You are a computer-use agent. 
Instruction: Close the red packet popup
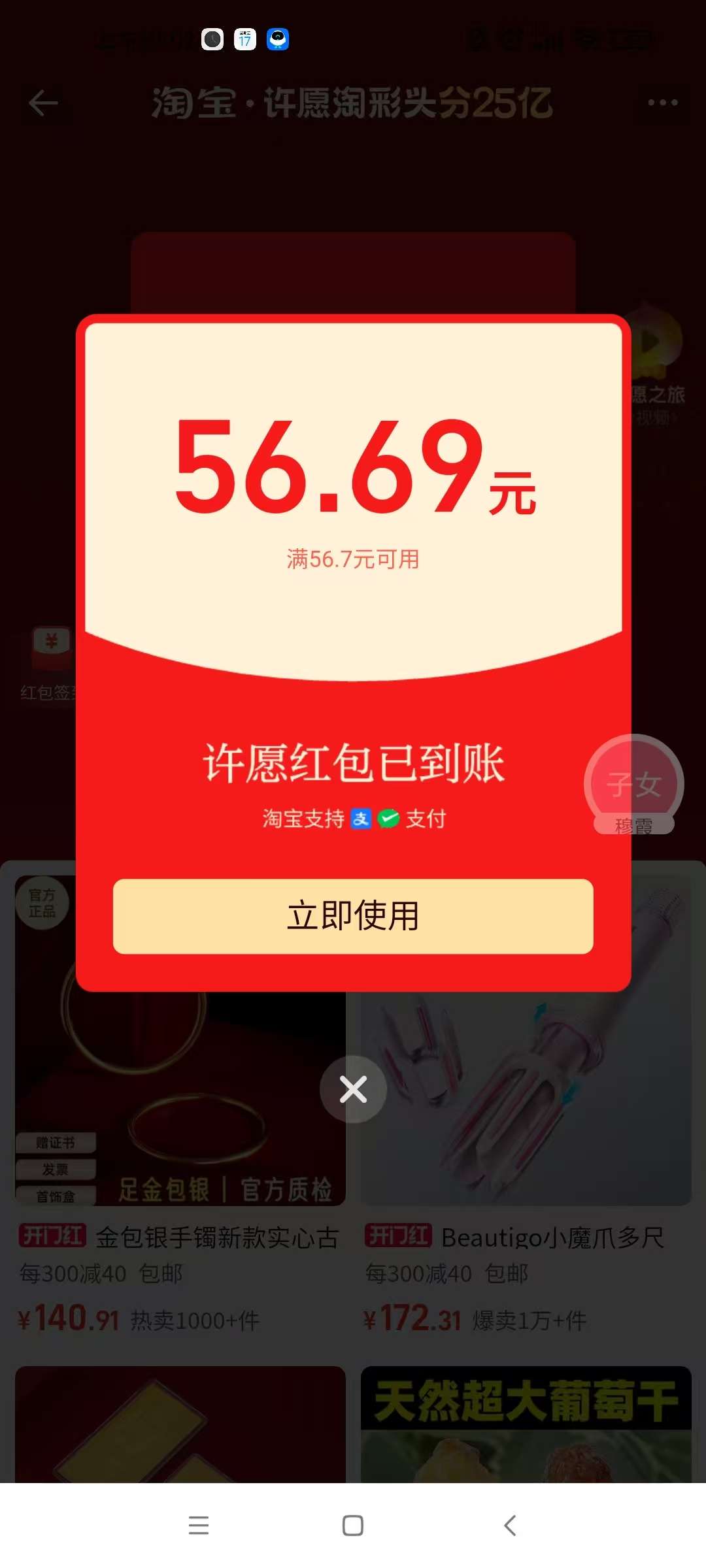pos(353,1089)
